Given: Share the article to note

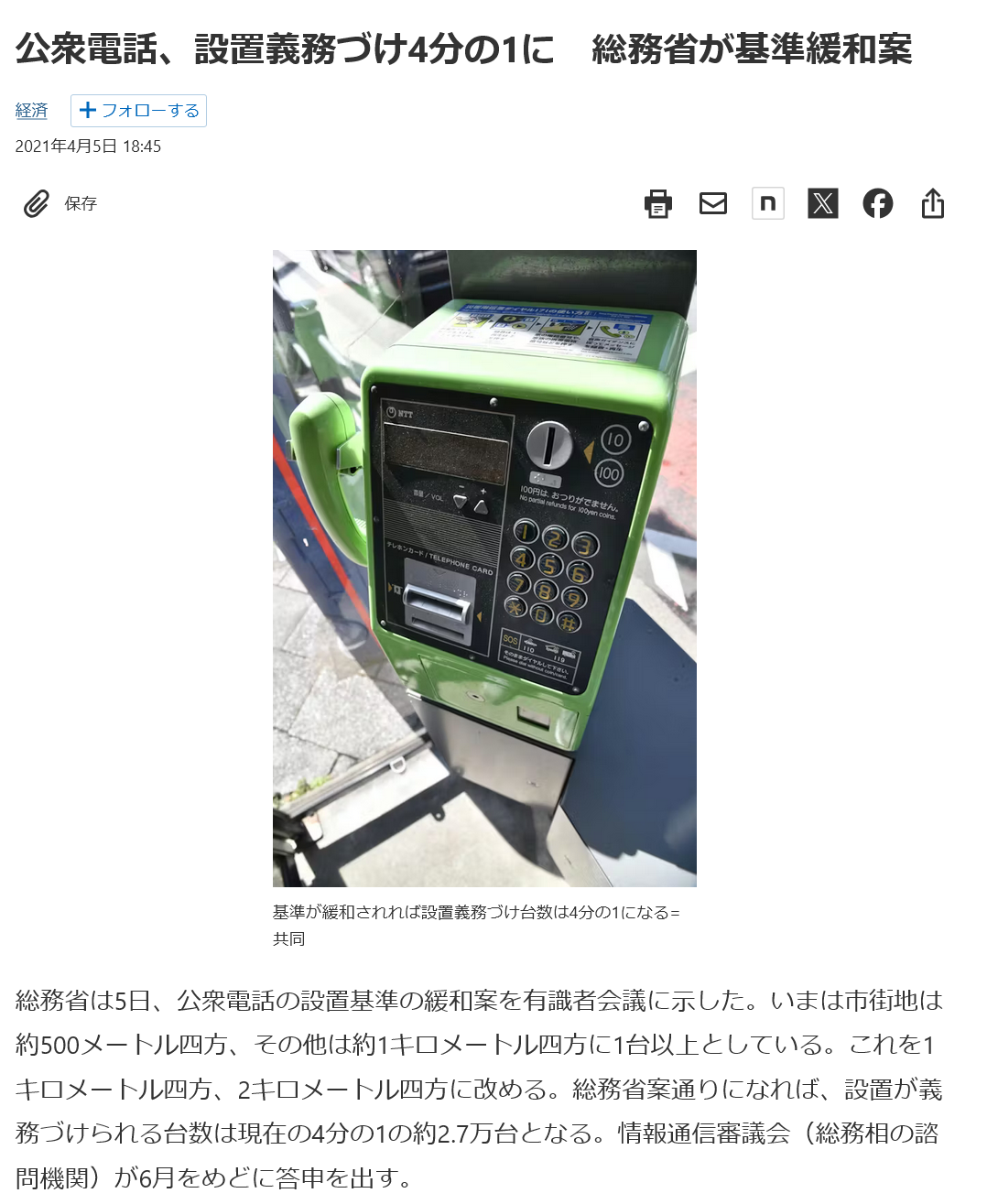Looking at the screenshot, I should coord(767,203).
